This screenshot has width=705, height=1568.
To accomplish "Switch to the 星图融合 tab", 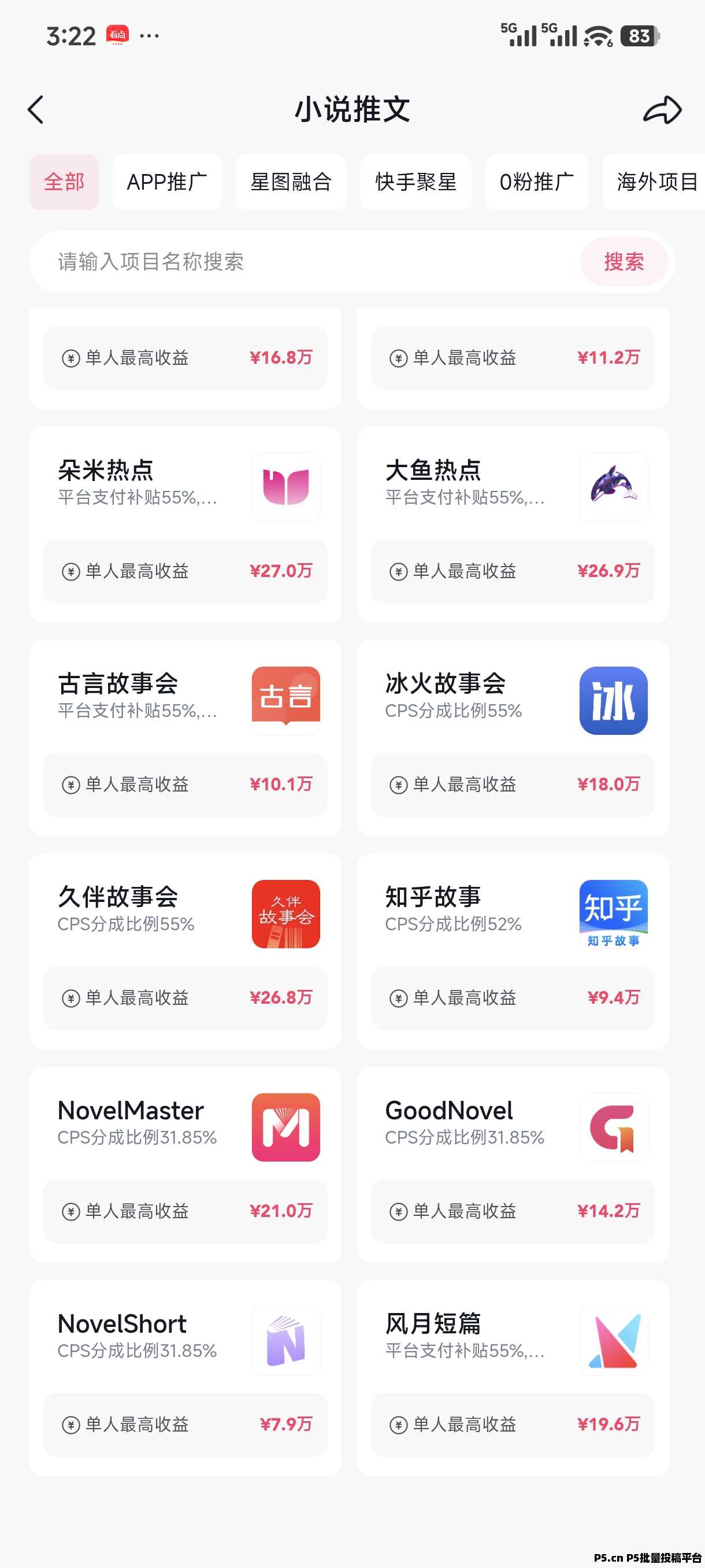I will click(x=291, y=182).
